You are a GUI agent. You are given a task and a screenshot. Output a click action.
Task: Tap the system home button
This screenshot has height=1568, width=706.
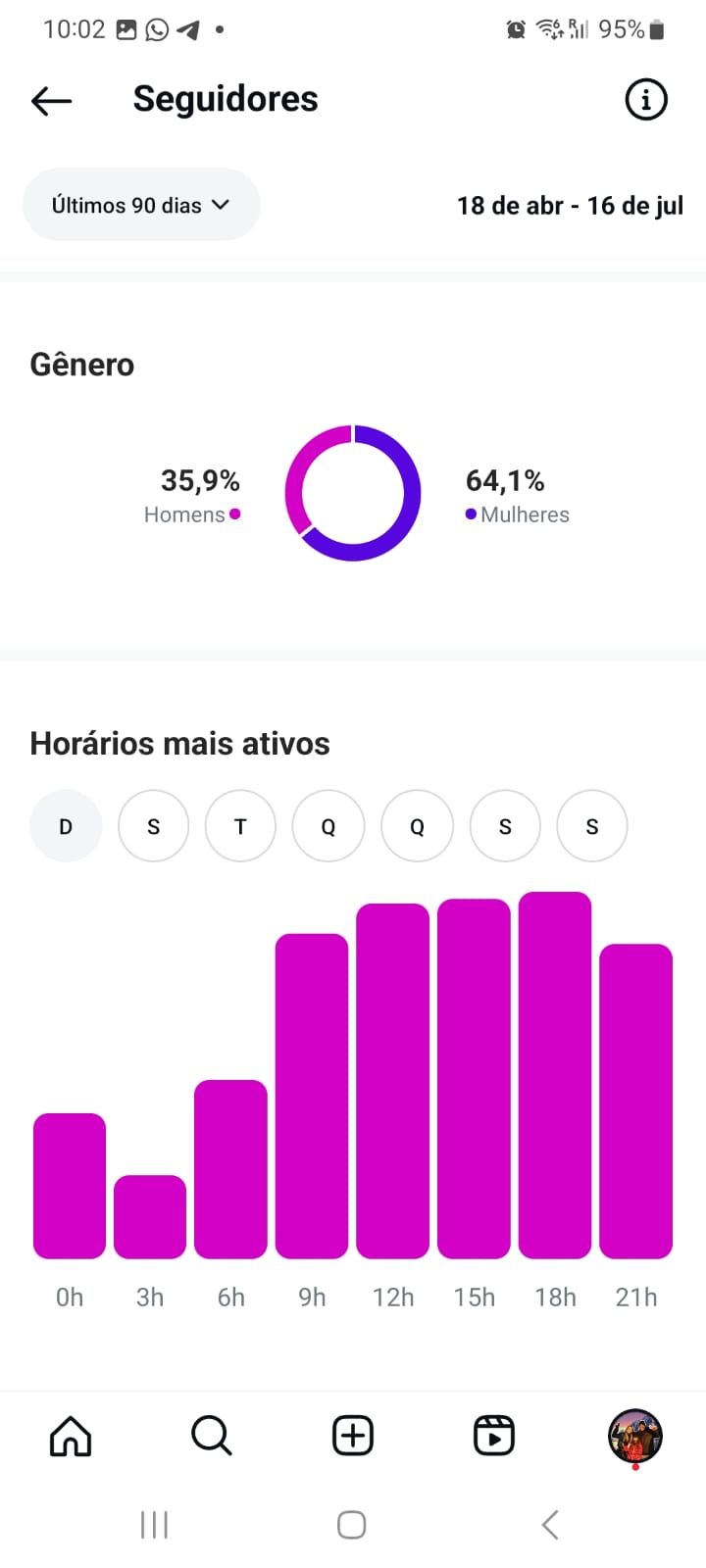[x=351, y=1525]
